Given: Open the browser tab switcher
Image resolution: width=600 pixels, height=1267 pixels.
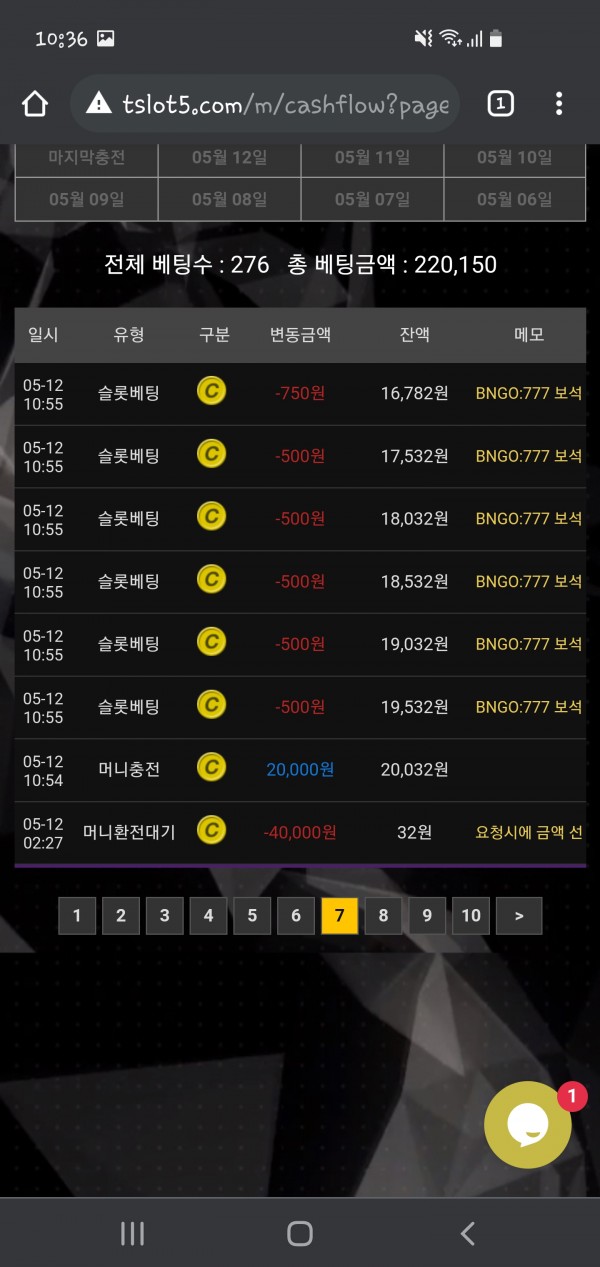Looking at the screenshot, I should pos(500,103).
